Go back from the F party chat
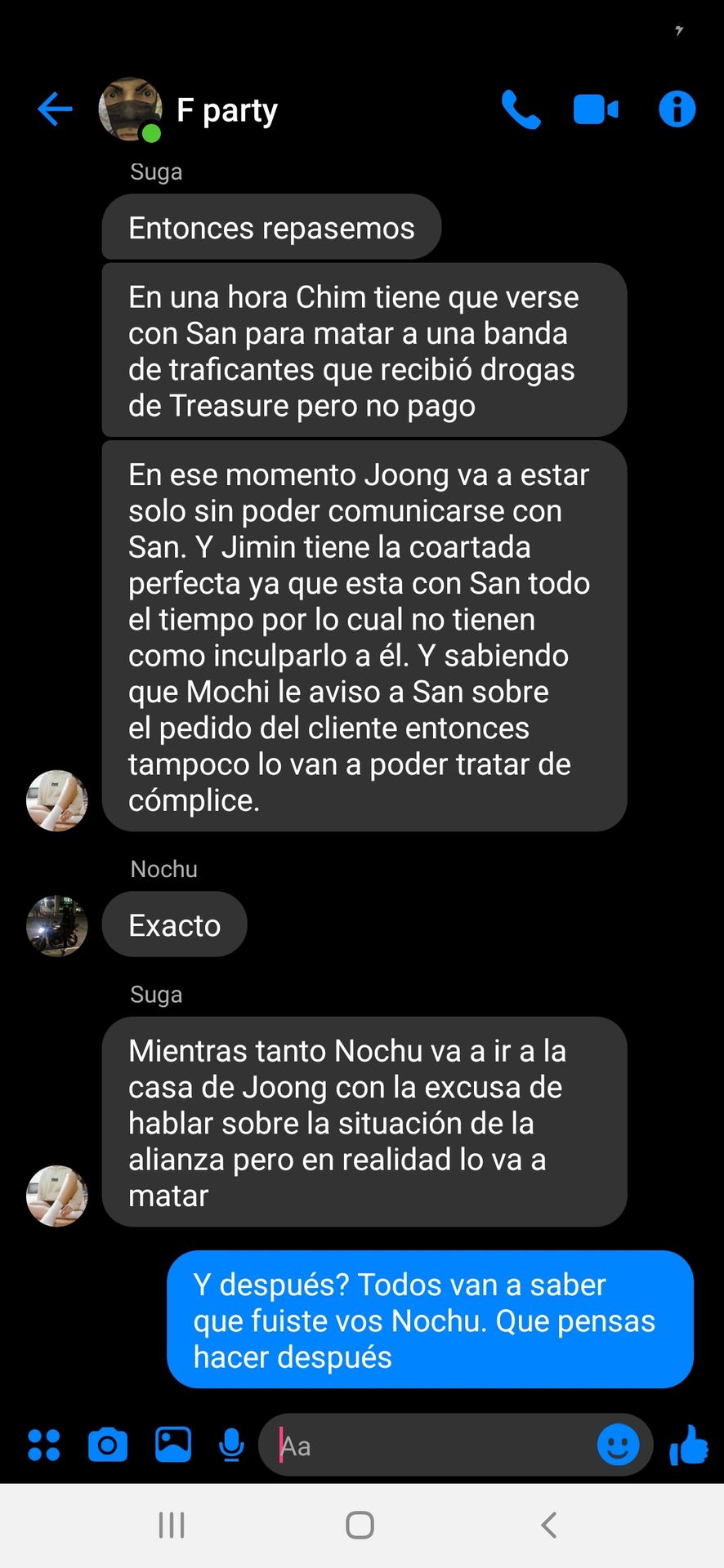Viewport: 724px width, 1568px height. click(55, 109)
